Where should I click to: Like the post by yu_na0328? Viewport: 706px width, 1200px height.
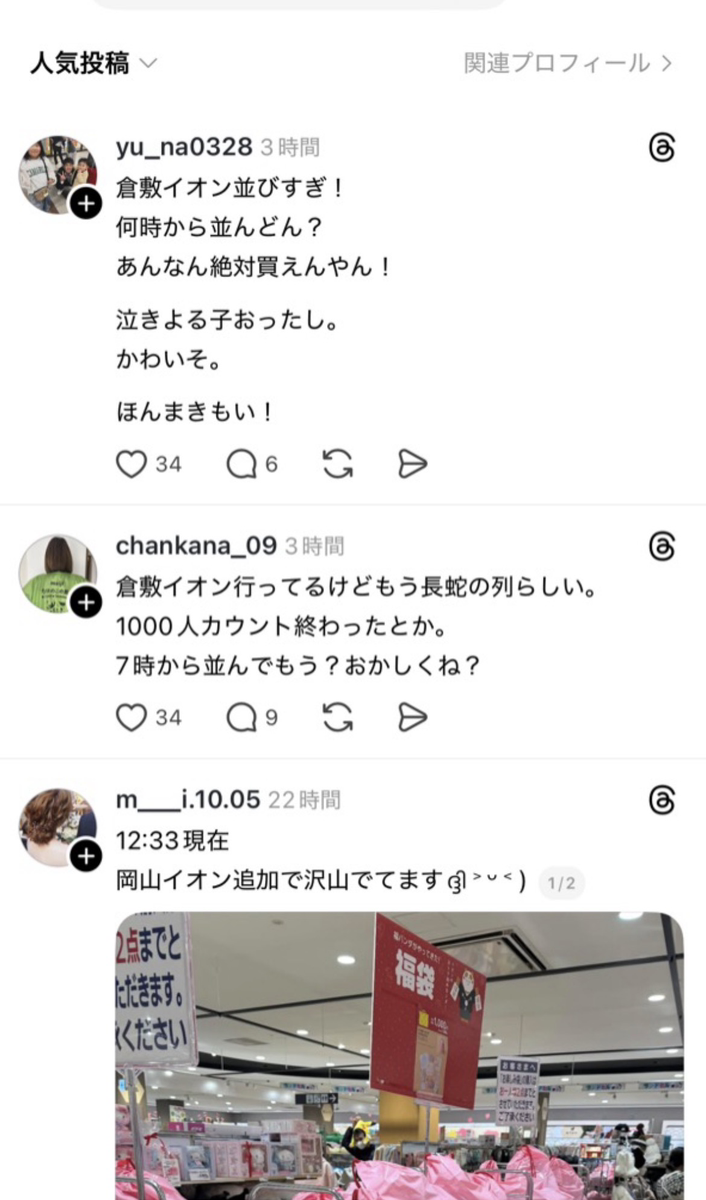pos(131,464)
